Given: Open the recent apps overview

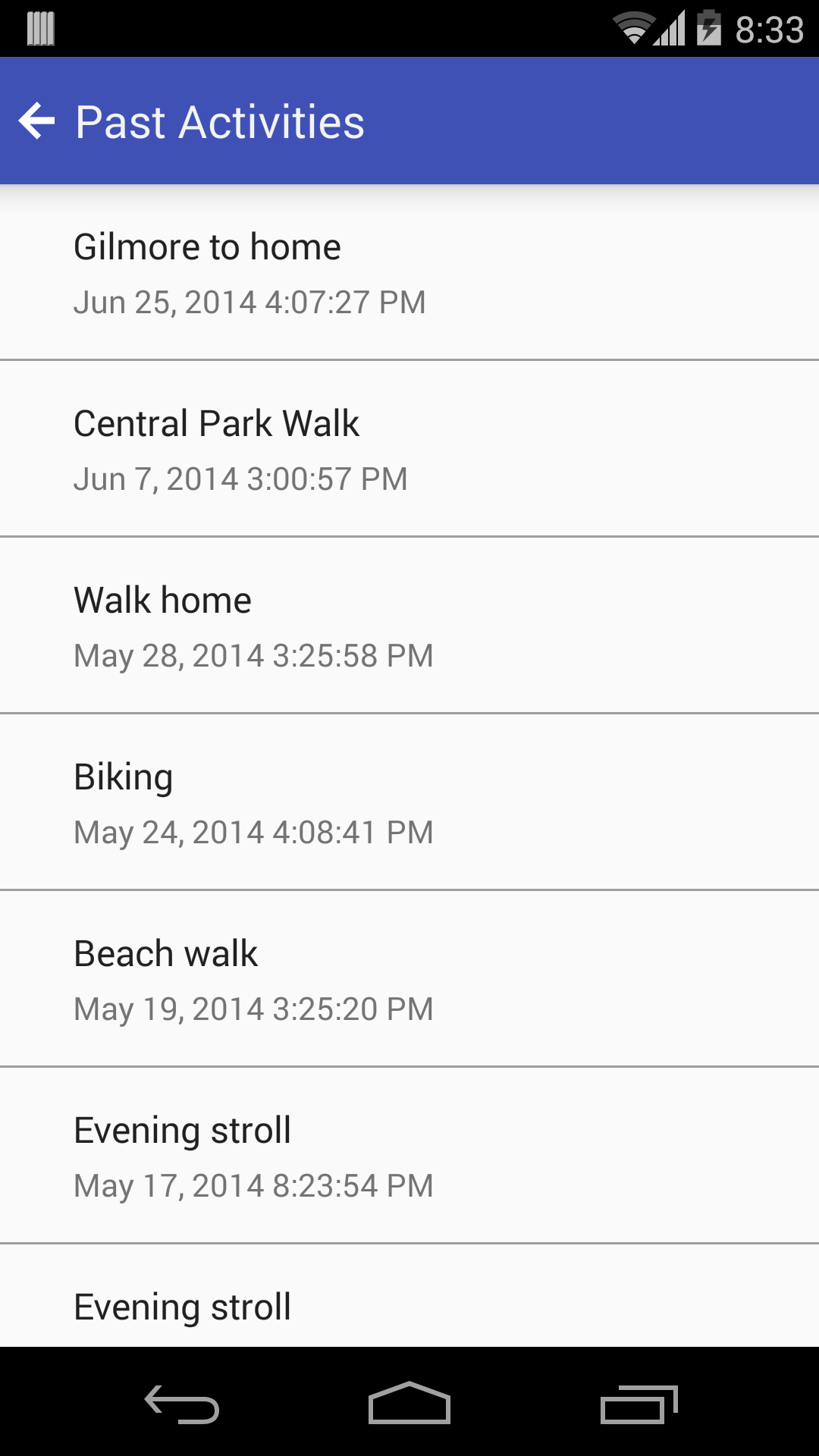Looking at the screenshot, I should coord(639,1404).
